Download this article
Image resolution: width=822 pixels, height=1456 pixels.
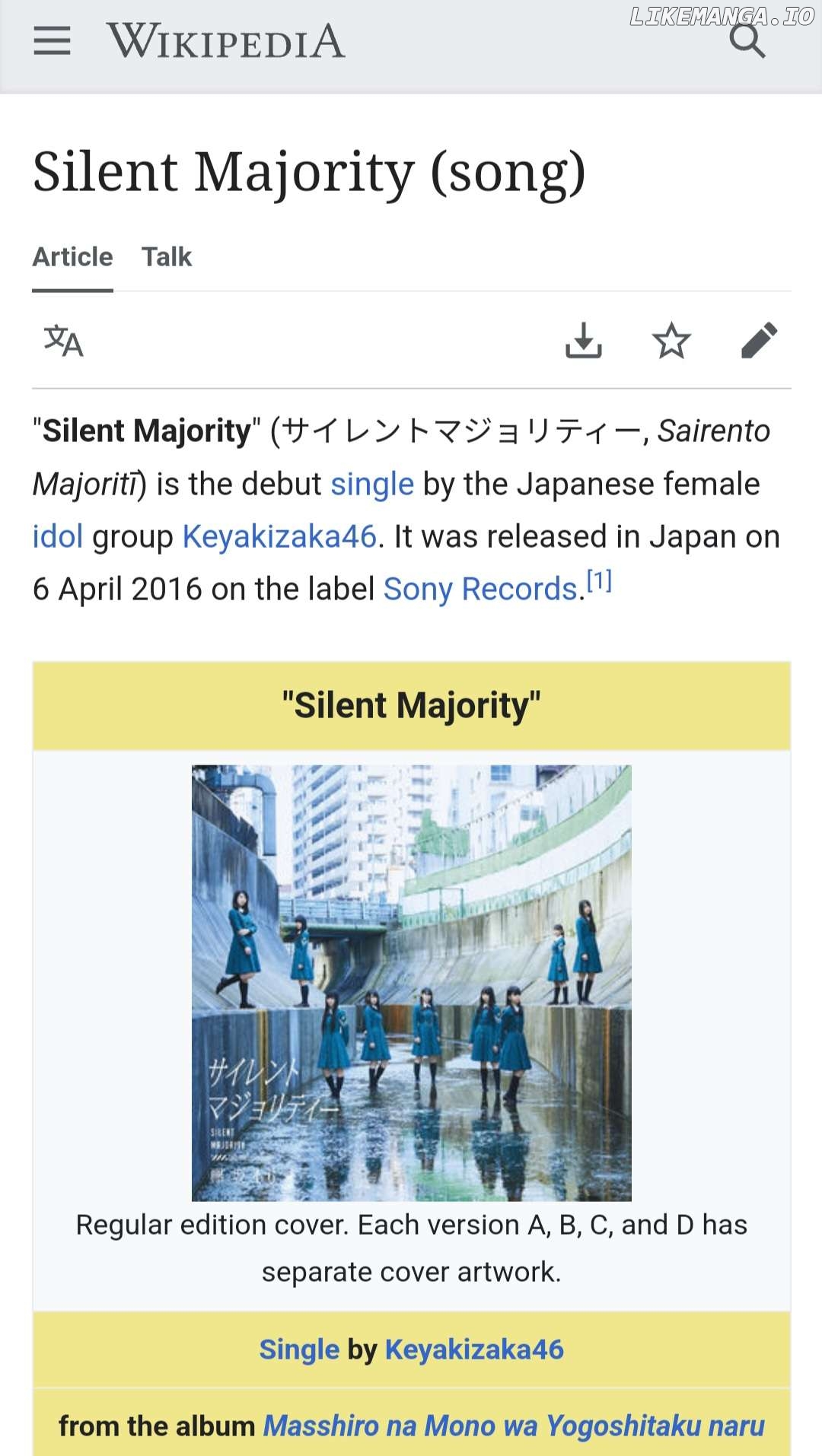click(x=584, y=341)
